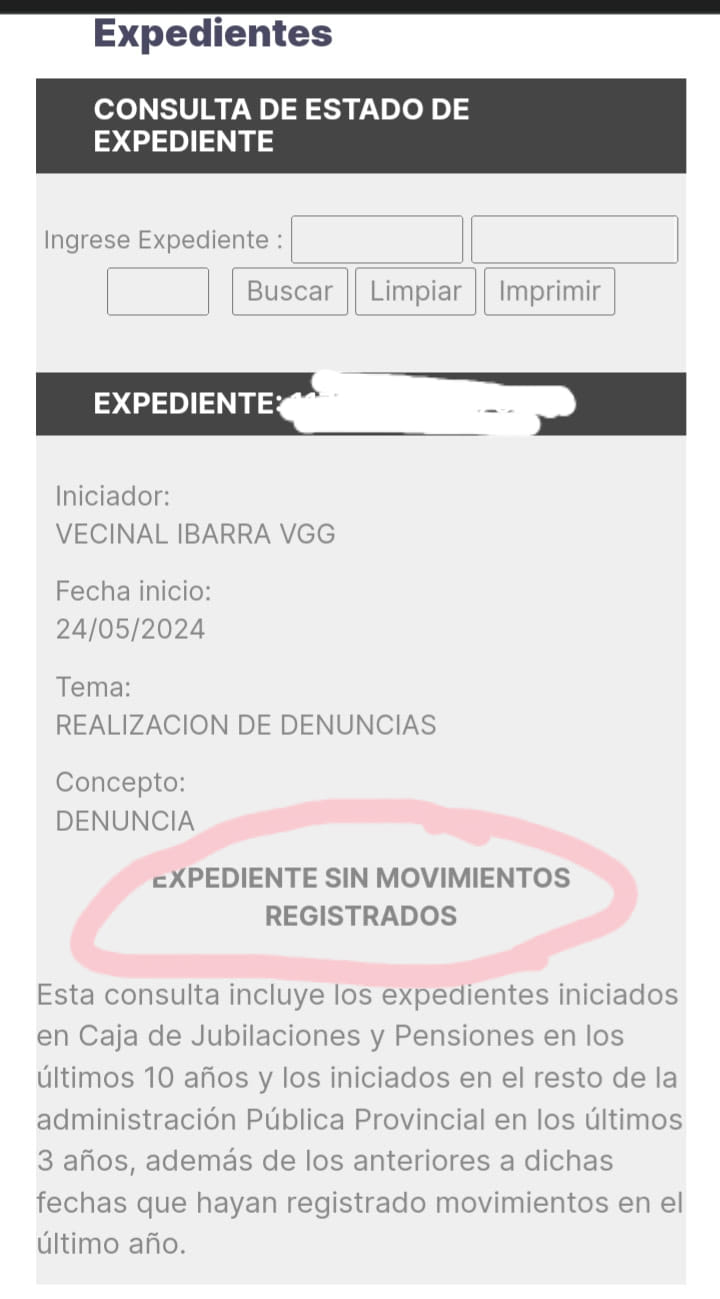This screenshot has height=1299, width=720.
Task: Print the result with Imprimir
Action: click(x=549, y=291)
